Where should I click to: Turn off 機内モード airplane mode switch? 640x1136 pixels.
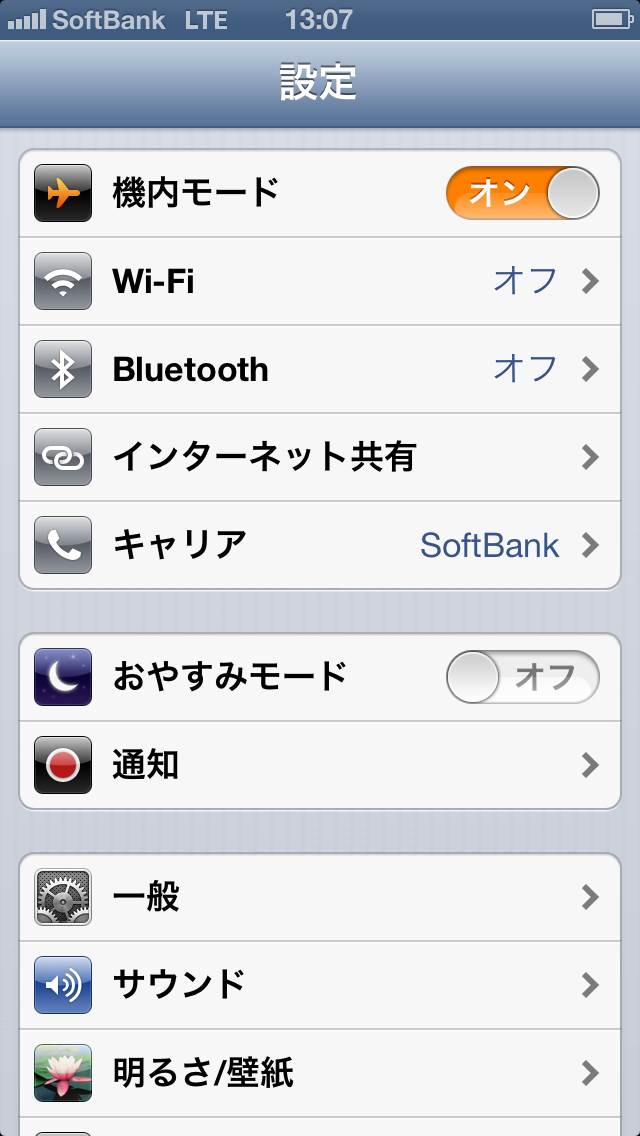point(522,193)
